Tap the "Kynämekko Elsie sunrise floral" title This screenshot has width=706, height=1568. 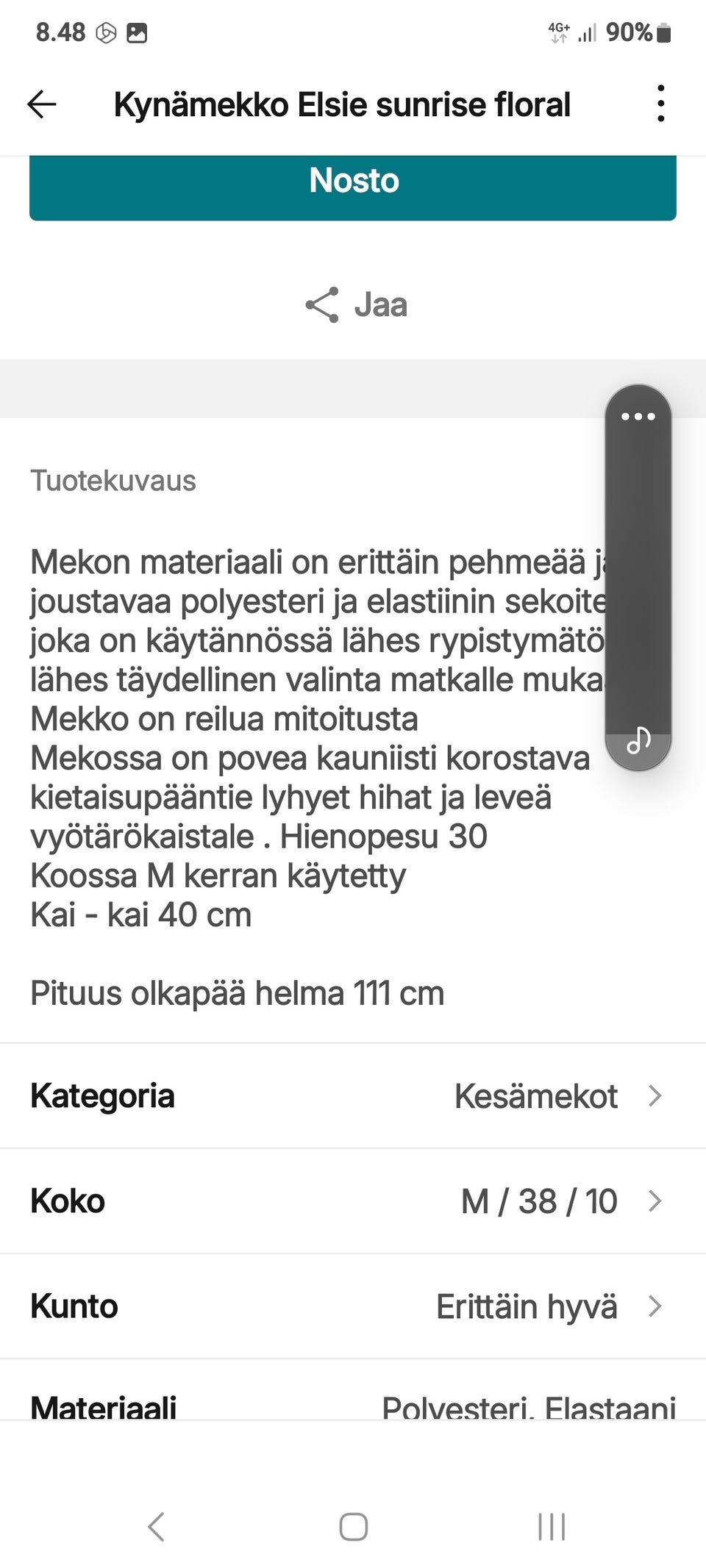342,104
